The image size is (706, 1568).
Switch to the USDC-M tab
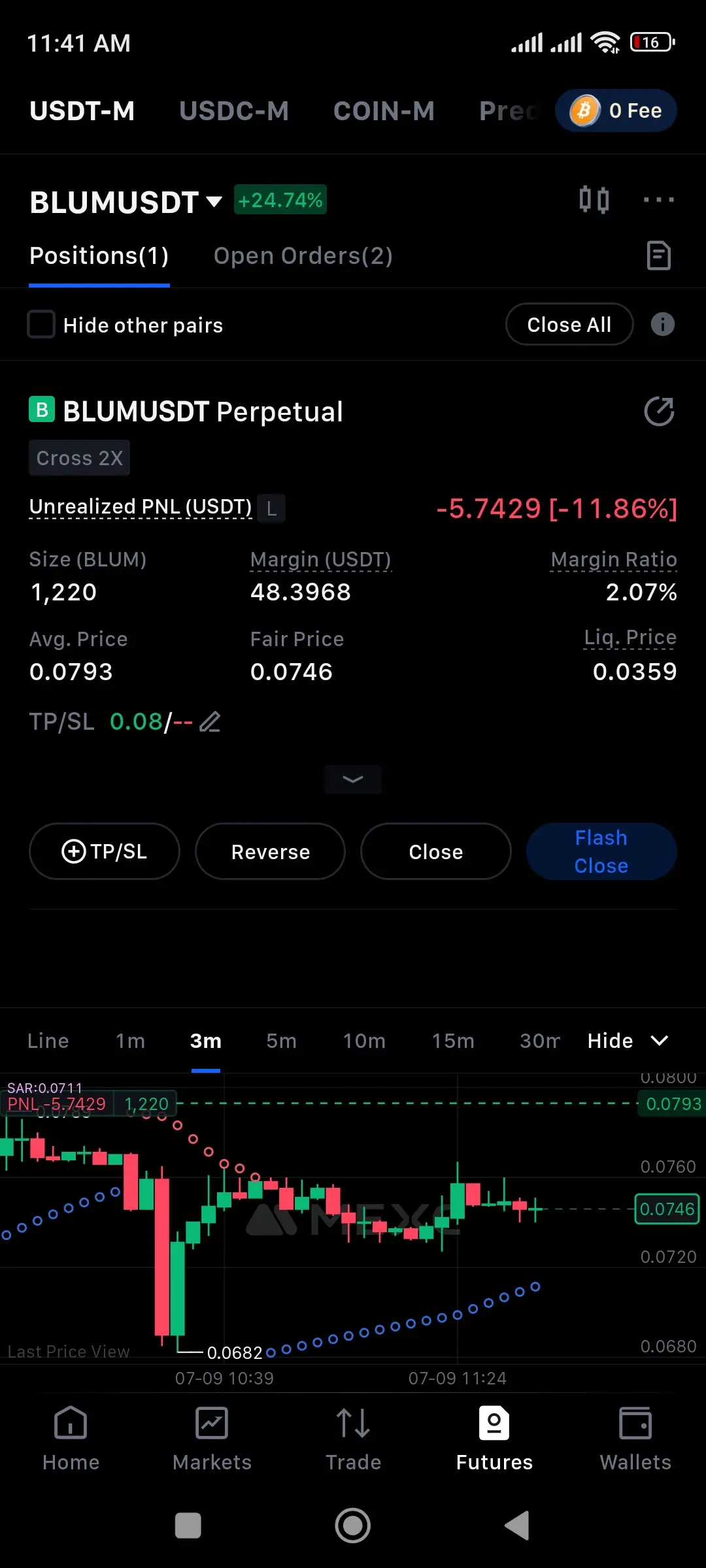(234, 111)
